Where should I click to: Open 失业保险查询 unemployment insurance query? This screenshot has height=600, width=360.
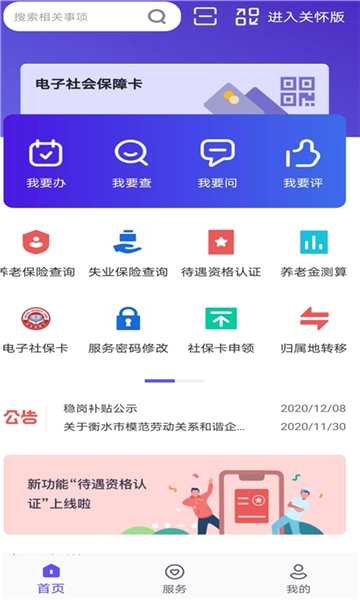coord(128,253)
